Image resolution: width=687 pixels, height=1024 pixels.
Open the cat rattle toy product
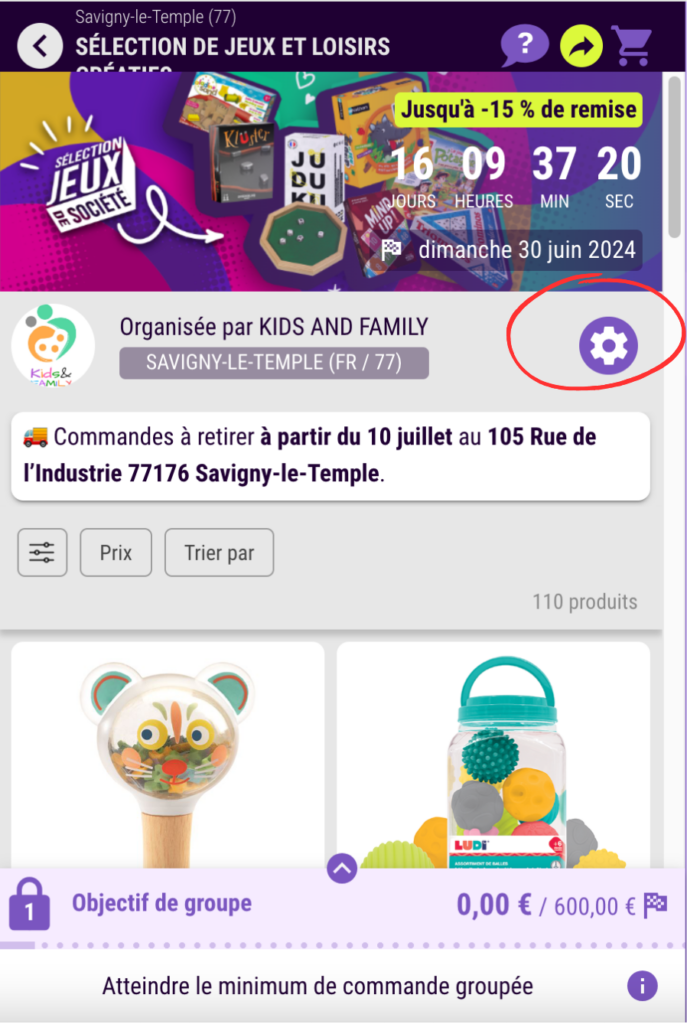pyautogui.click(x=167, y=760)
